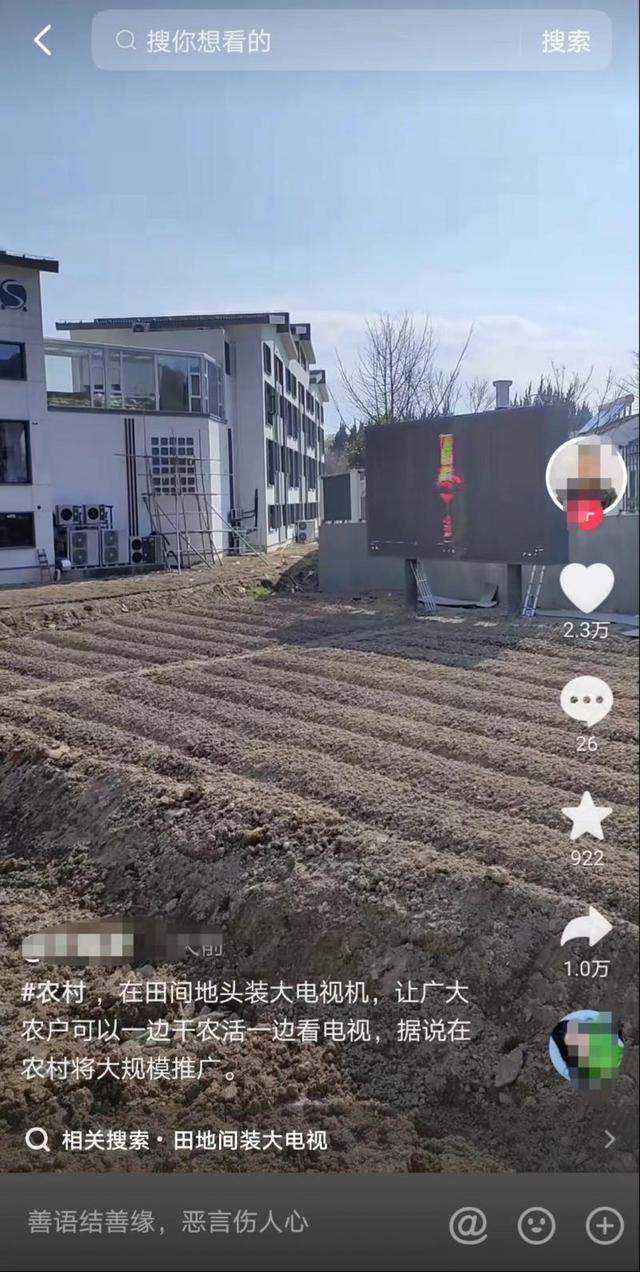Viewport: 640px width, 1272px height.
Task: Open the blurred author name above caption
Action: pyautogui.click(x=122, y=943)
